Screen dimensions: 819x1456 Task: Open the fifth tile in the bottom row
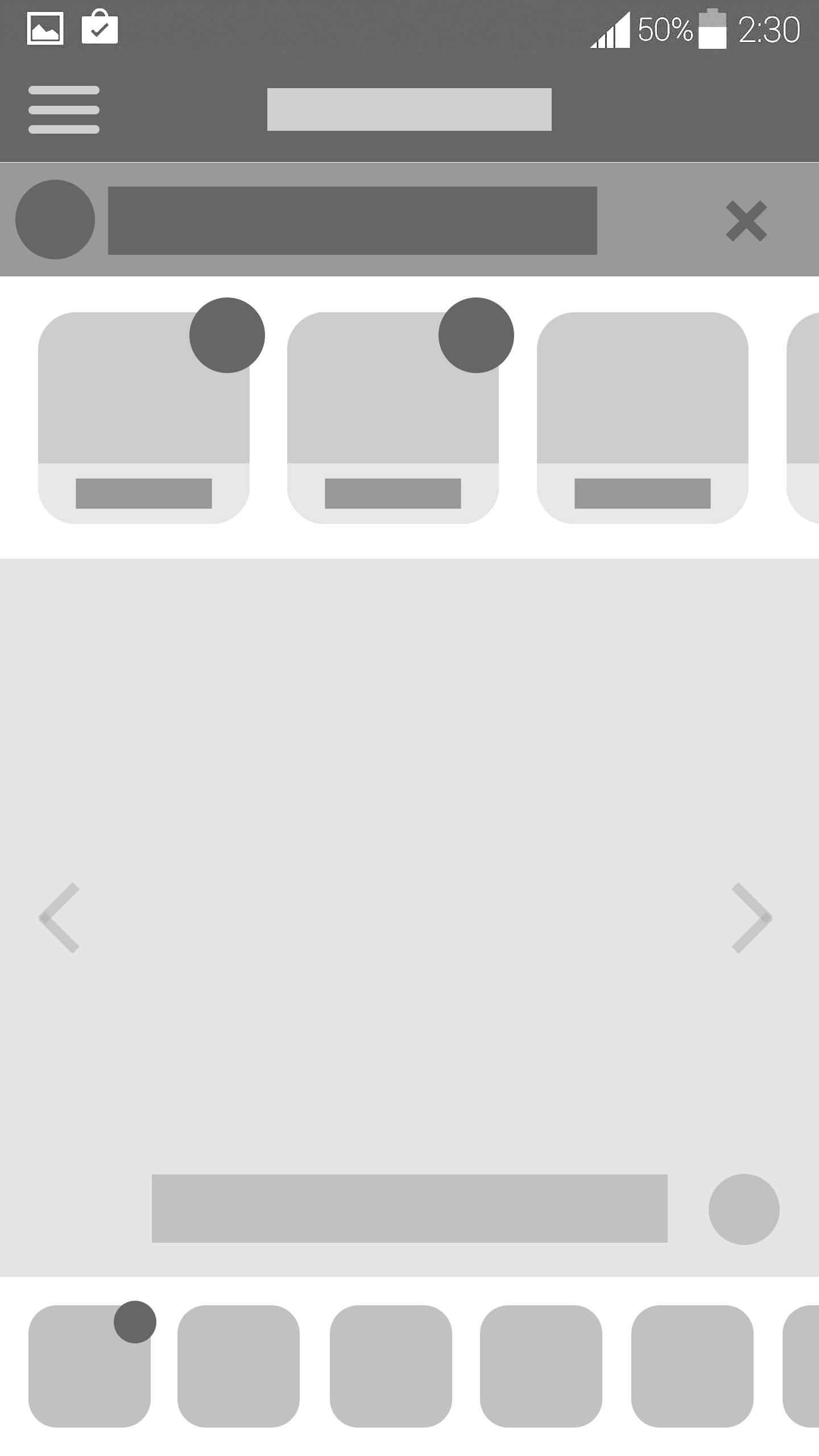click(692, 1366)
